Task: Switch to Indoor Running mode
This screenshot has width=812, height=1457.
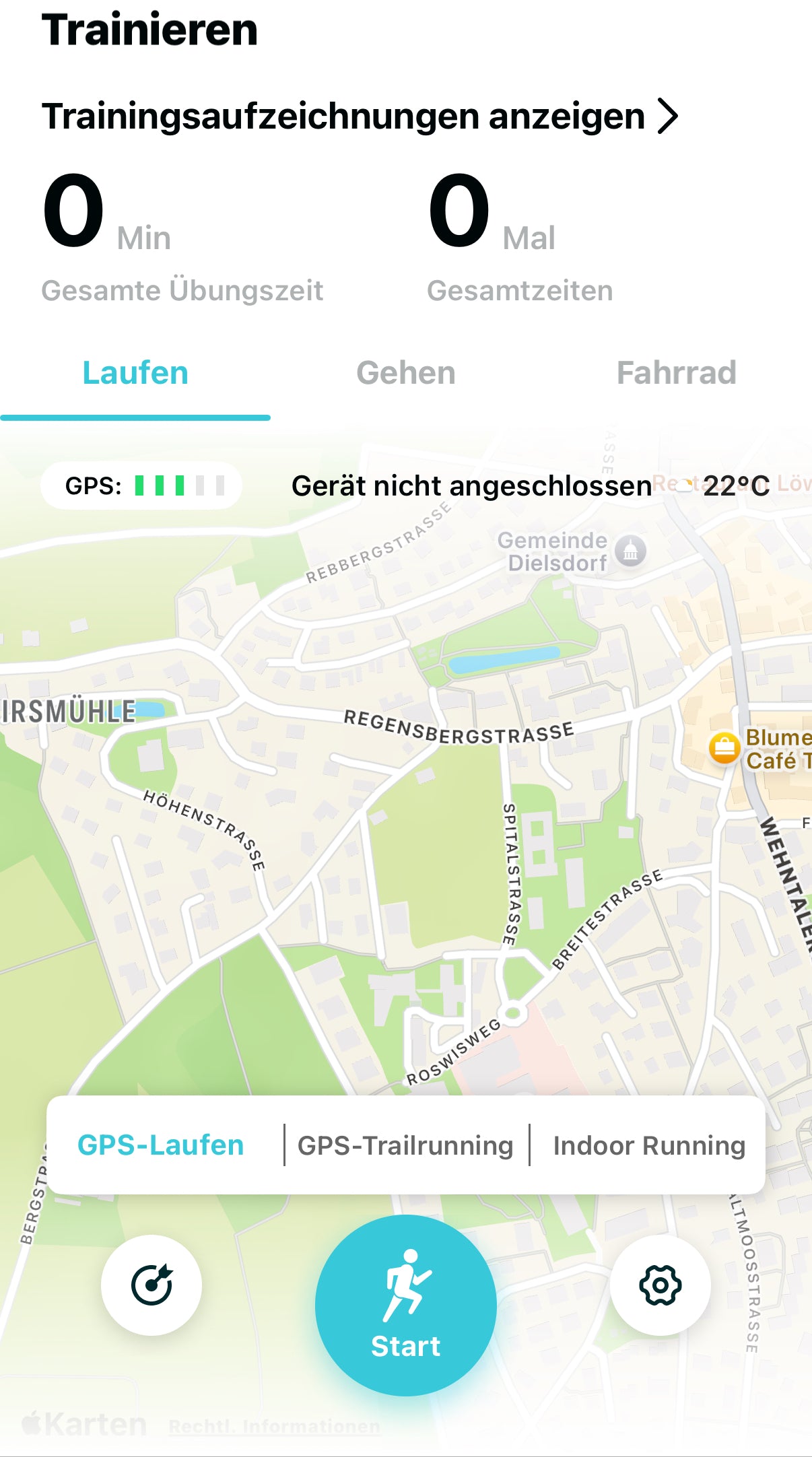Action: tap(648, 1145)
